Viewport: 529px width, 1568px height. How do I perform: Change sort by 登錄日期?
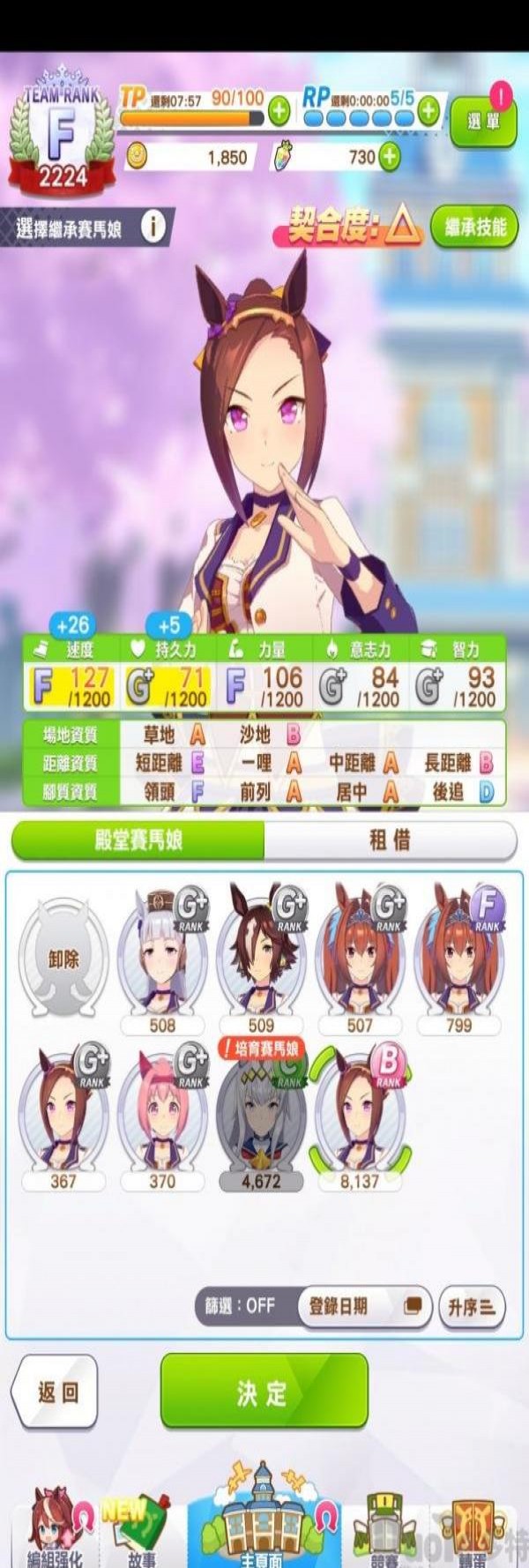coord(361,1305)
